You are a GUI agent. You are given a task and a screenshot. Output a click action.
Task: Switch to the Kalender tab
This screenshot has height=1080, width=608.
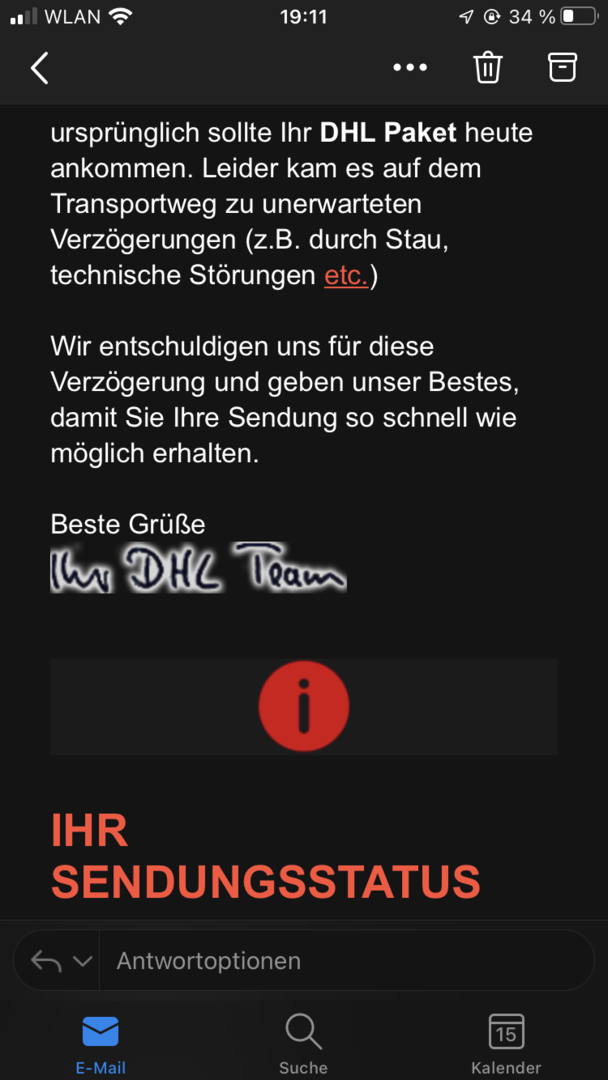506,1042
